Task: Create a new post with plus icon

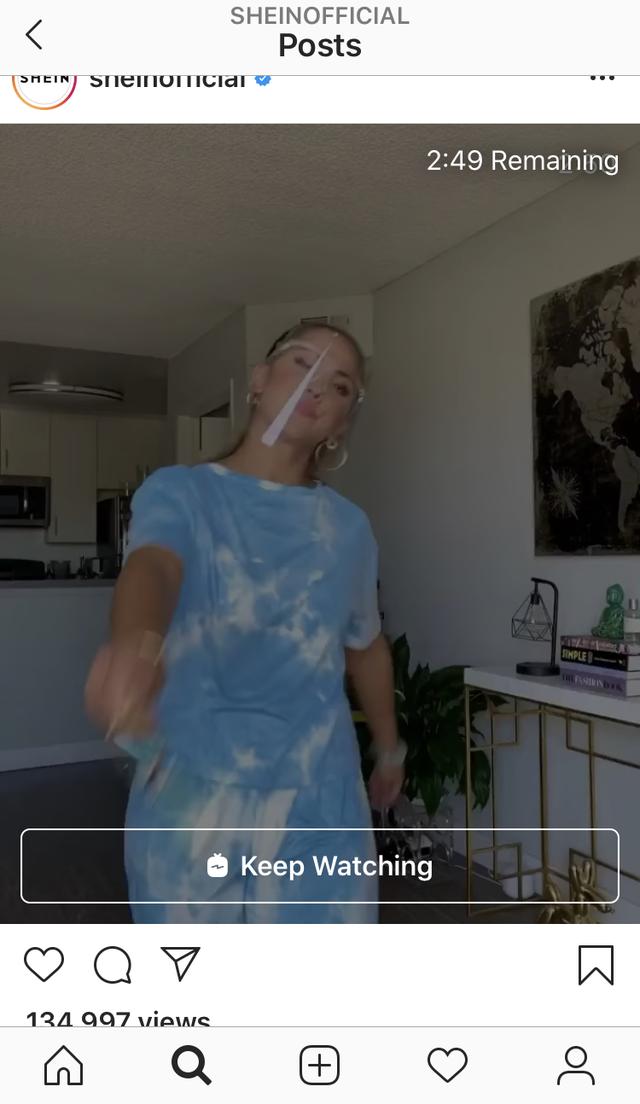Action: [x=320, y=1065]
